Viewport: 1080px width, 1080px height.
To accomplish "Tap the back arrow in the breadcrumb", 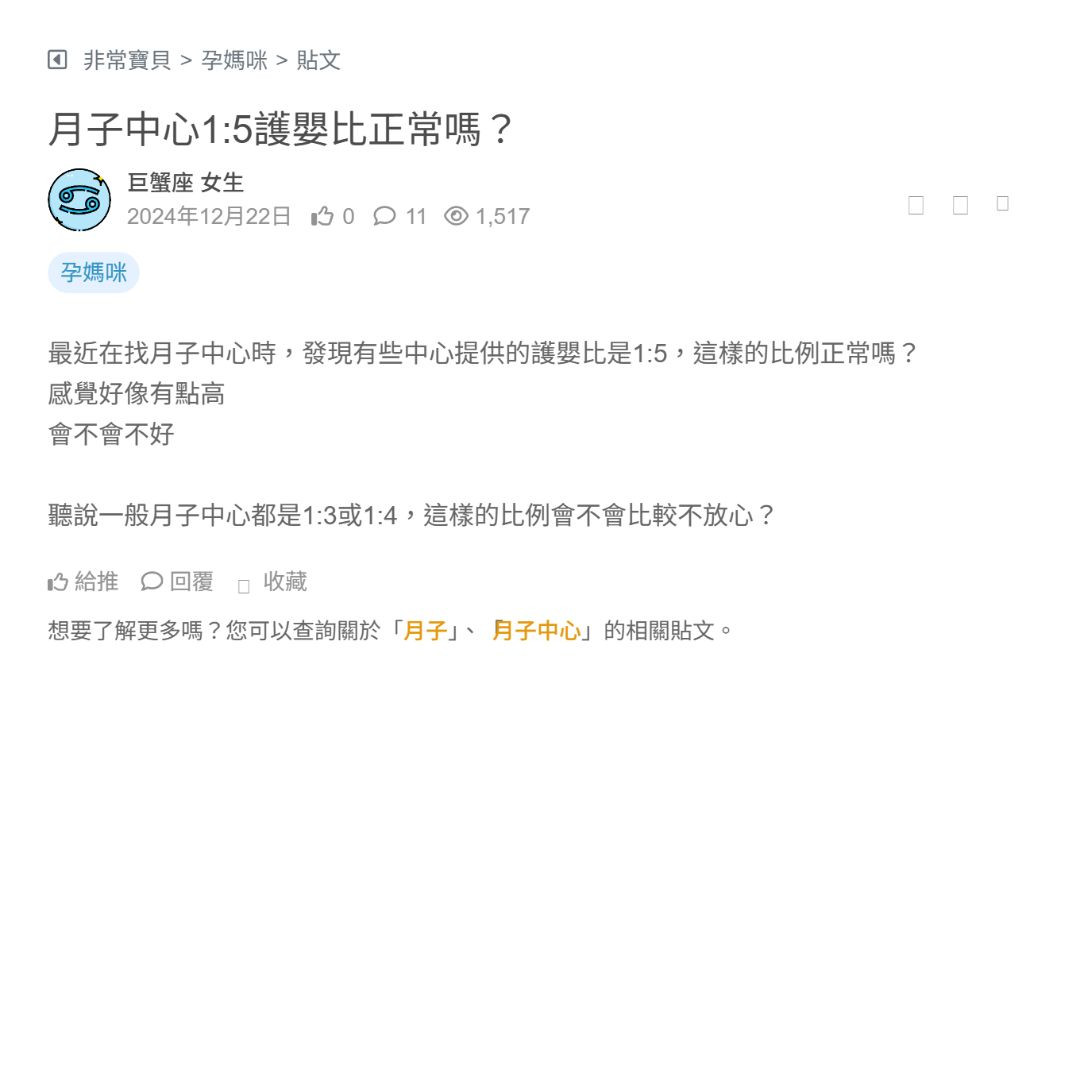I will pos(57,60).
